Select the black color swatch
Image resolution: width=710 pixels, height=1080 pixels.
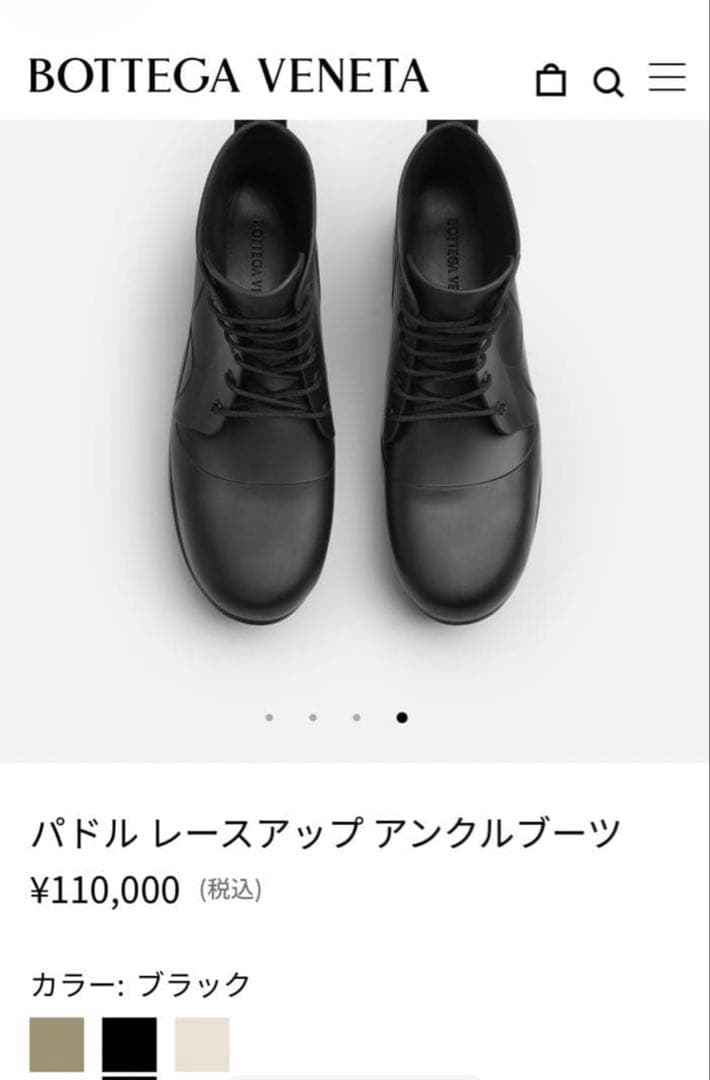tap(129, 1044)
